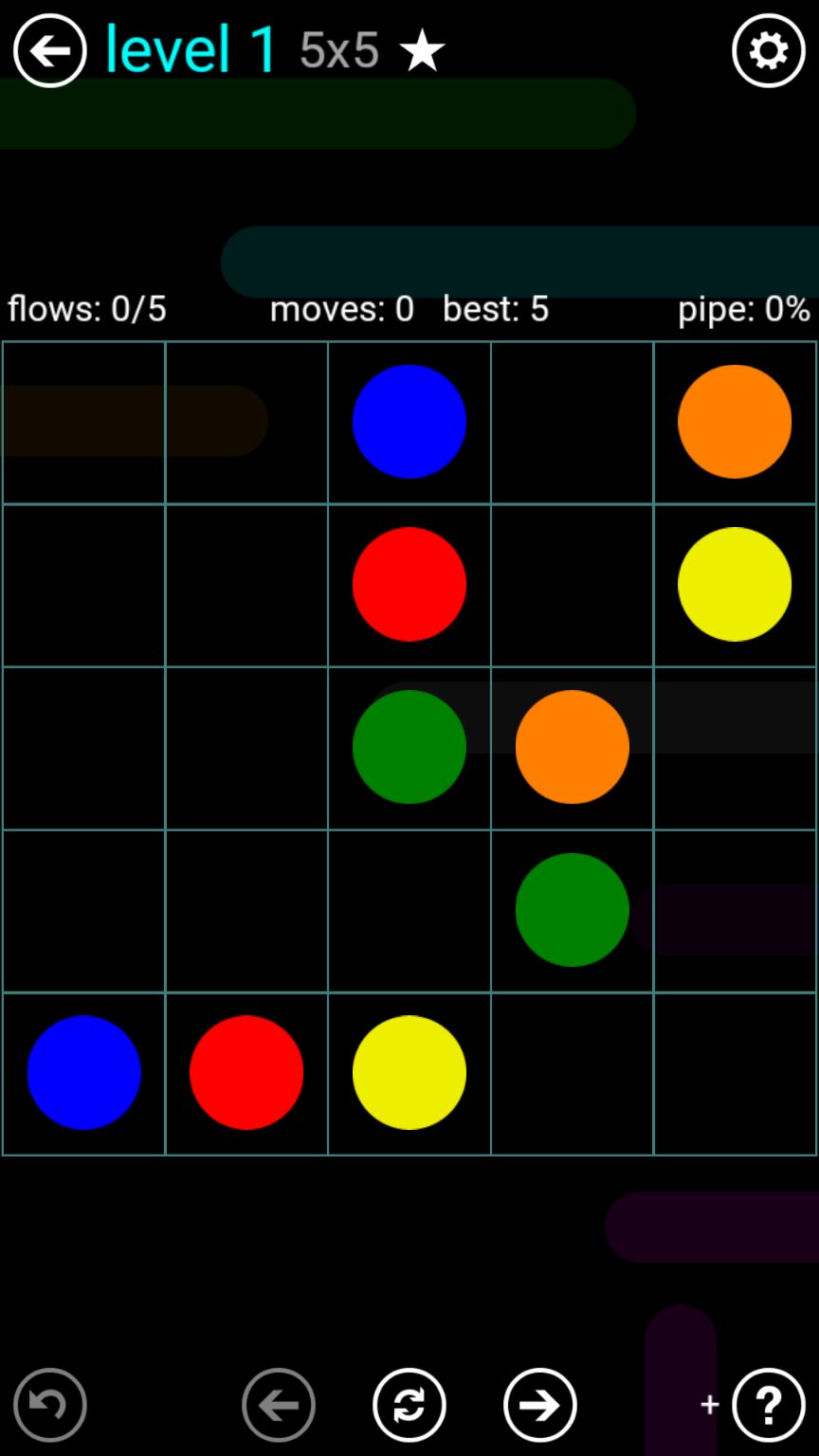The image size is (819, 1456).
Task: Tap the orange dot in the third row
Action: tap(572, 747)
